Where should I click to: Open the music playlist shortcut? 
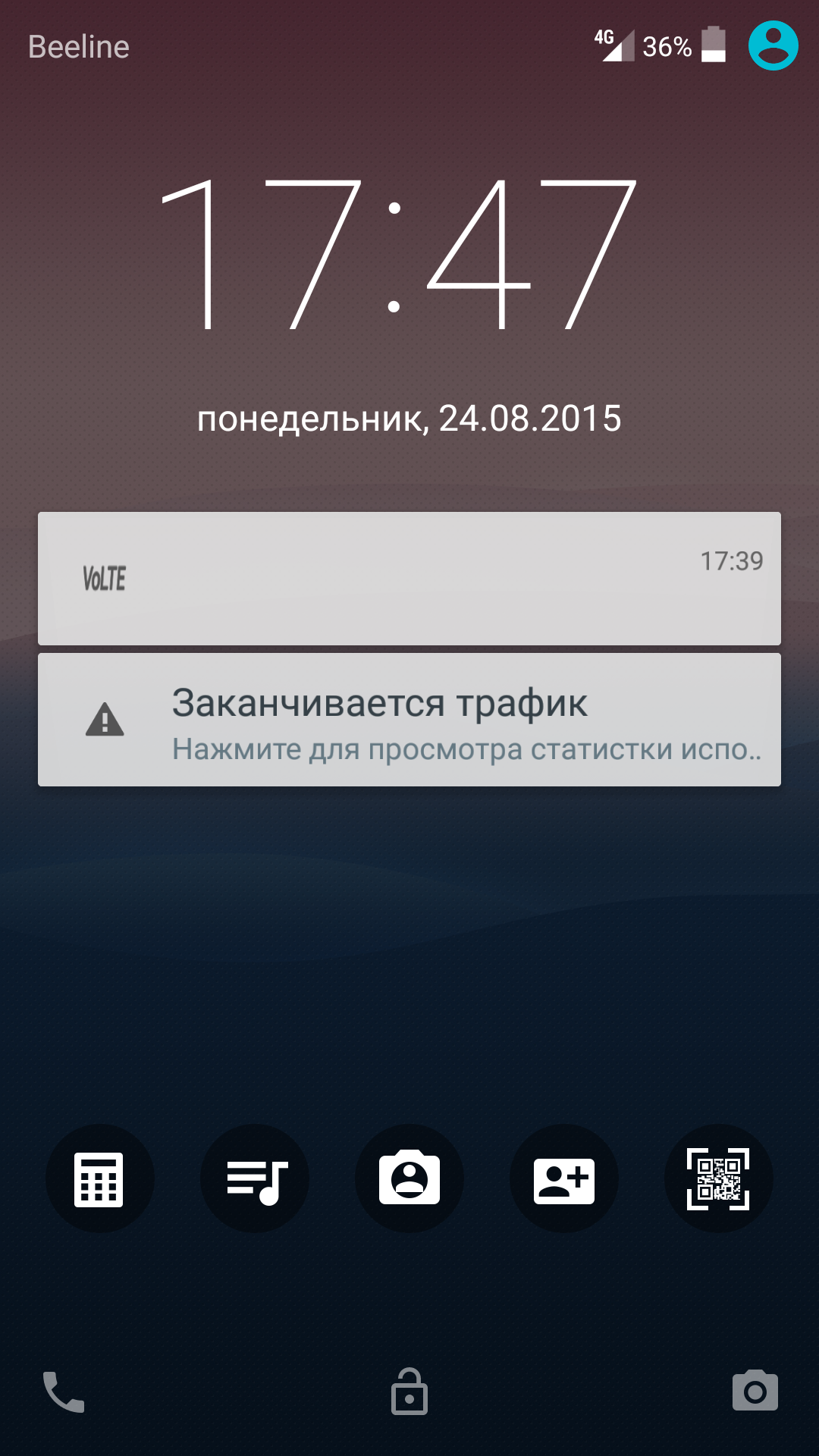point(255,1178)
